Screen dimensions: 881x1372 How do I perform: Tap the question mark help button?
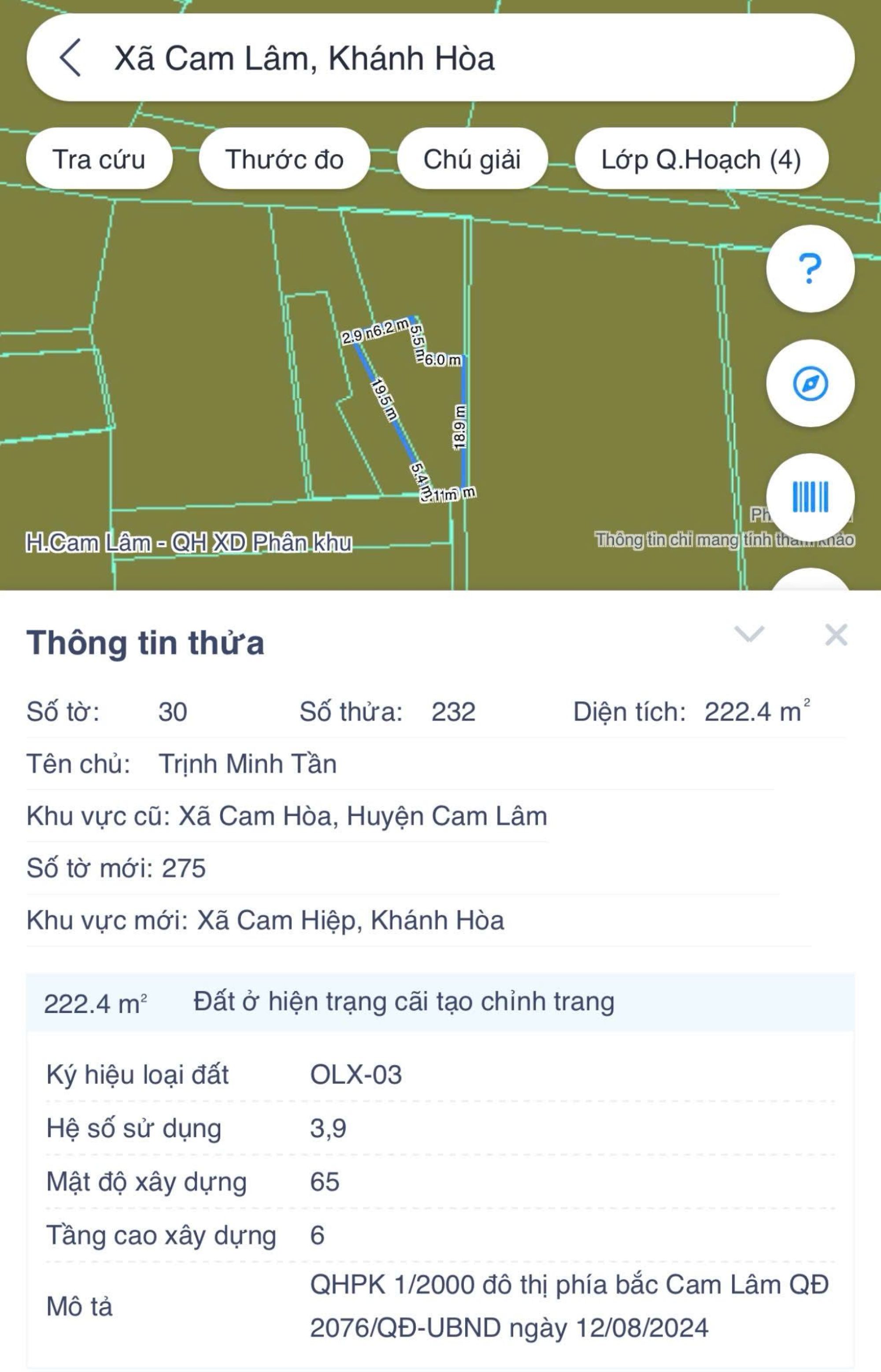810,268
